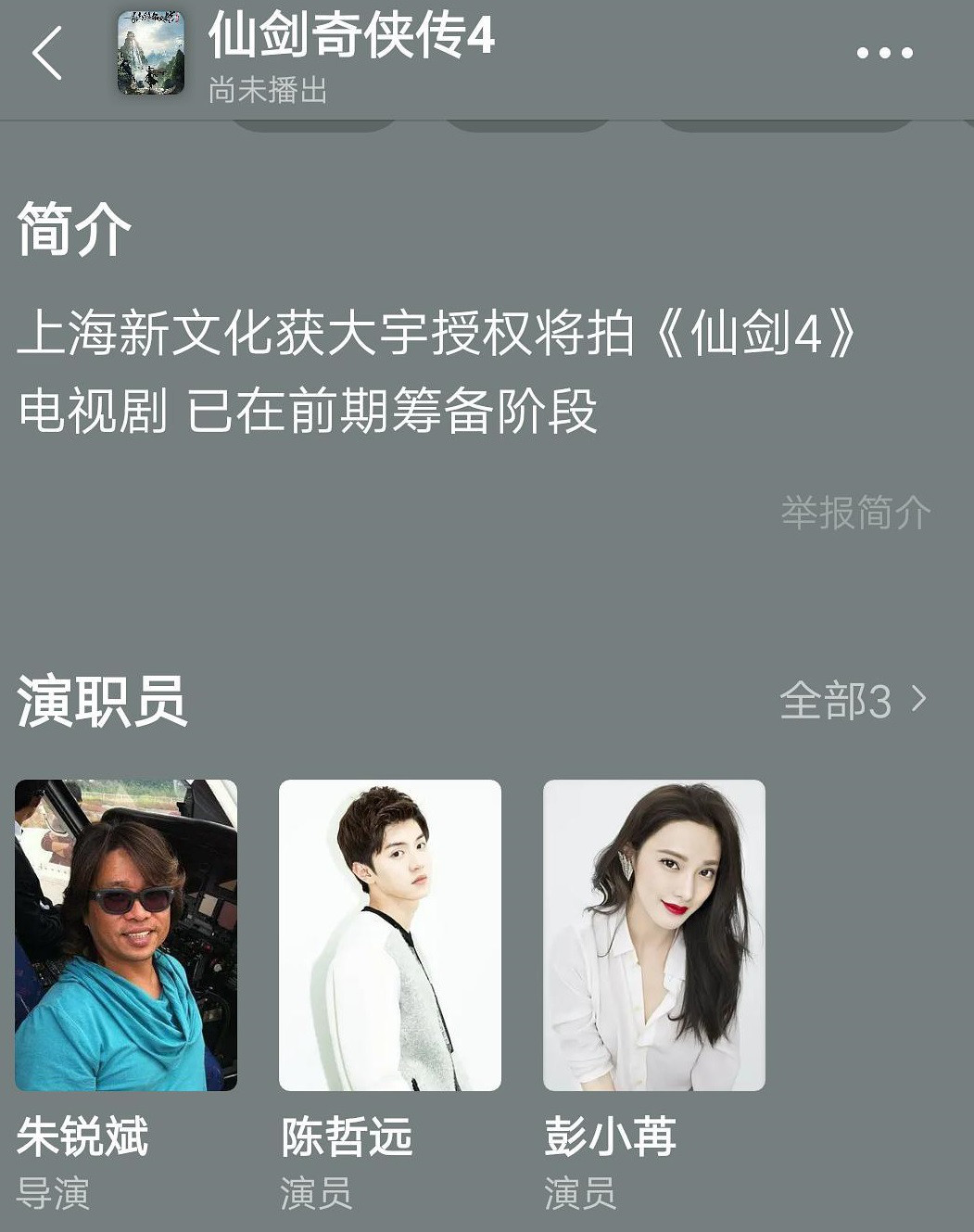Image resolution: width=974 pixels, height=1232 pixels.
Task: Open the three-dot overflow menu
Action: coord(884,54)
